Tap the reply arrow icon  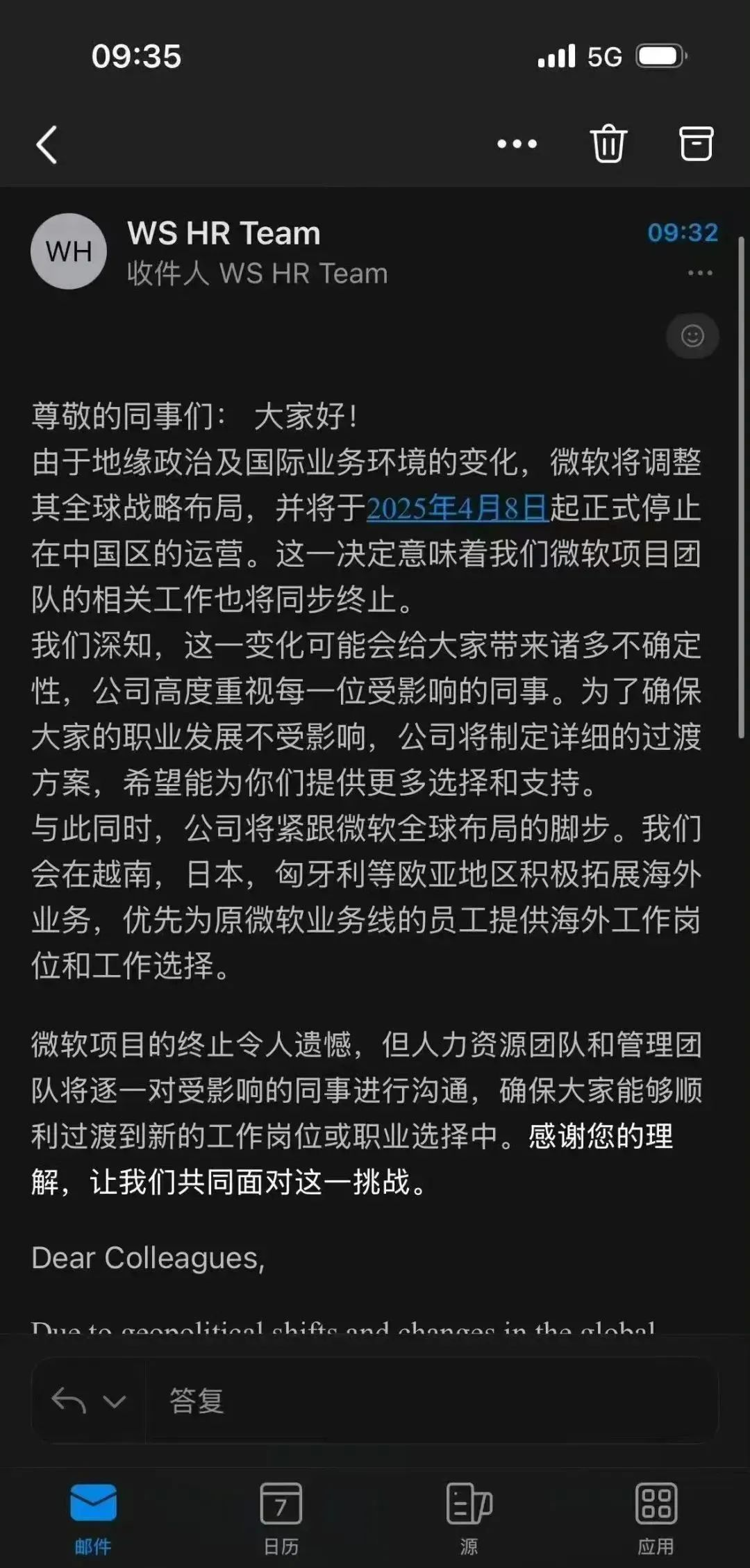[69, 1401]
